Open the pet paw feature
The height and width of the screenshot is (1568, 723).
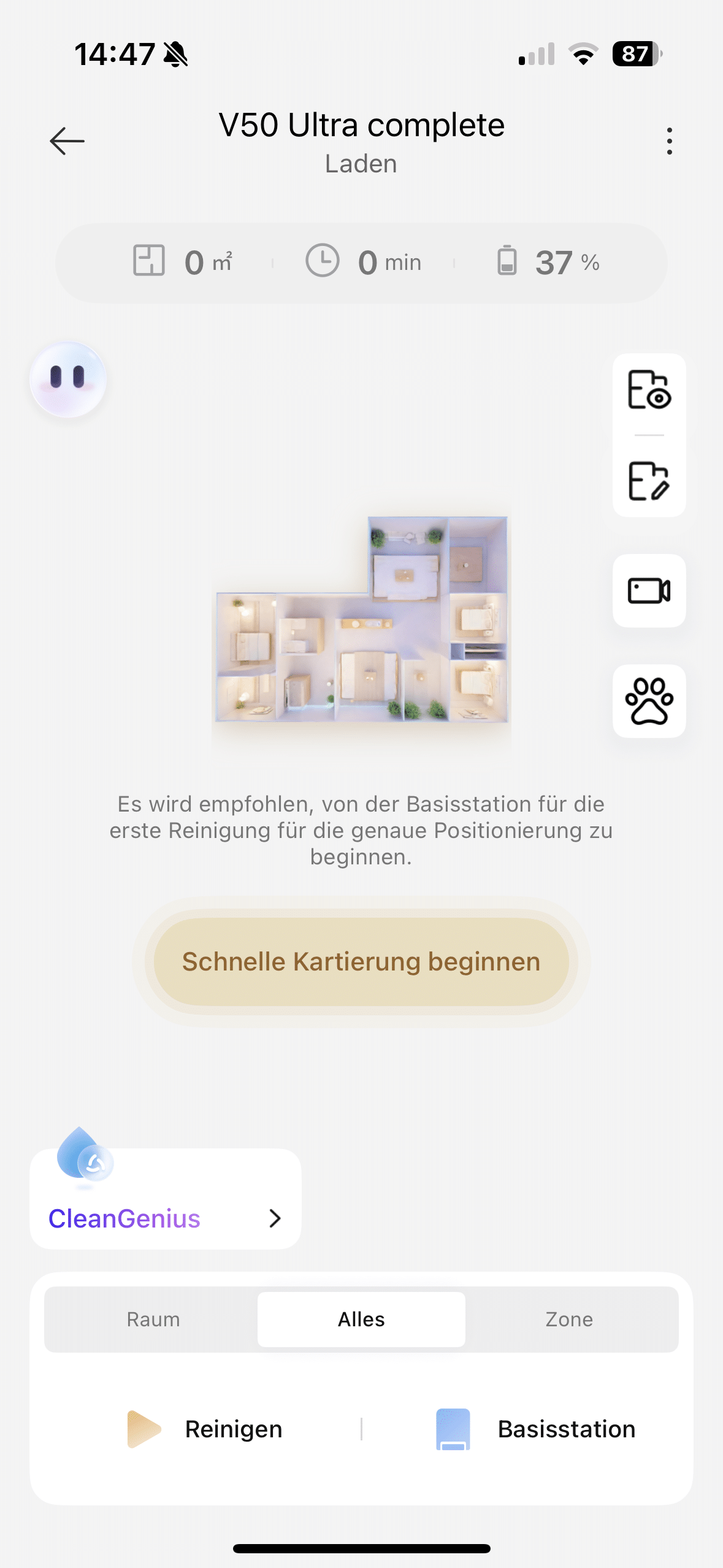649,701
